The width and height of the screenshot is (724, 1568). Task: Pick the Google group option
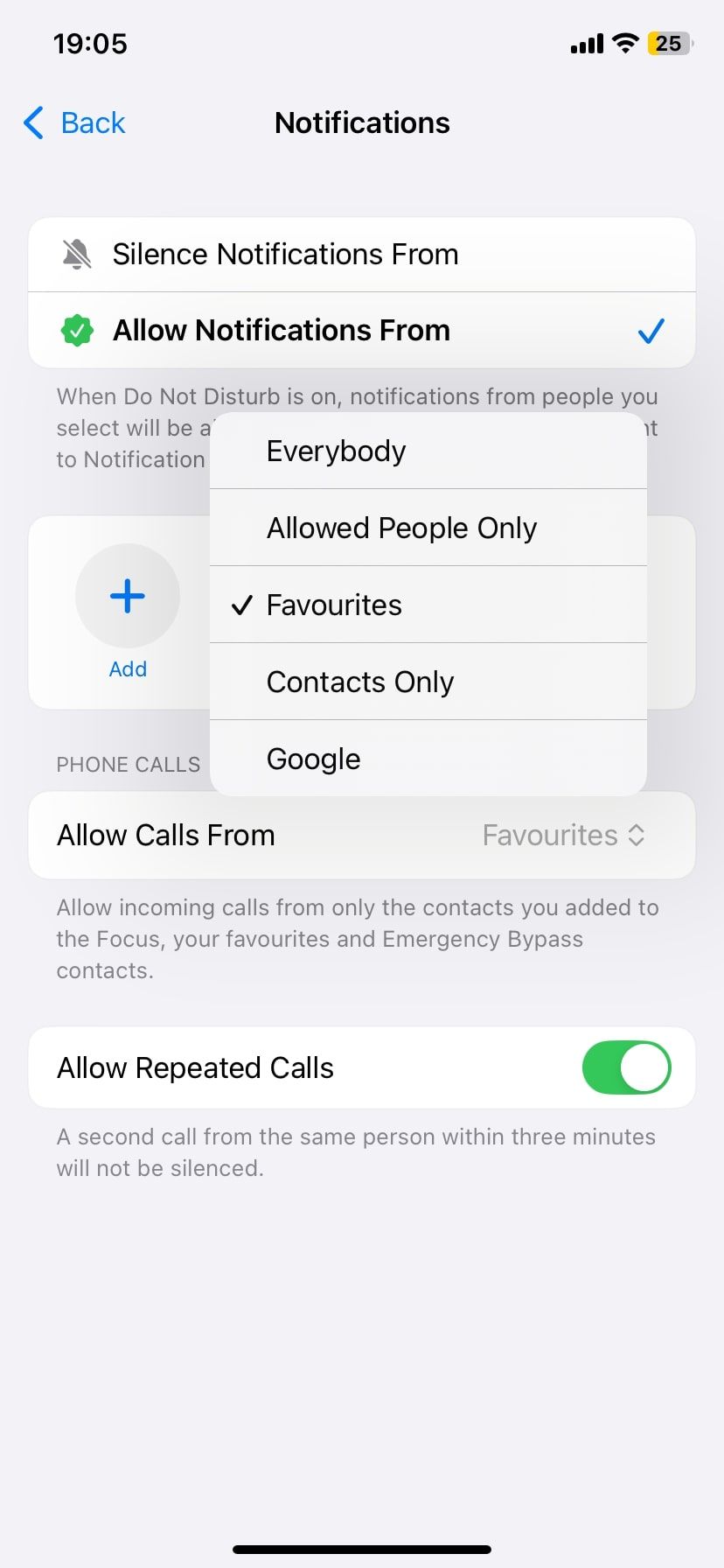313,759
